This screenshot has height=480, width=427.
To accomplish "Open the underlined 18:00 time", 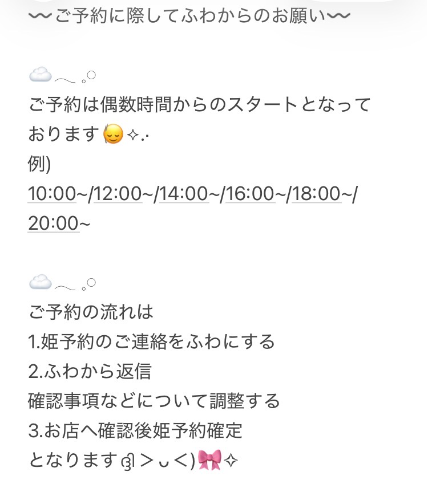I will pyautogui.click(x=317, y=194).
